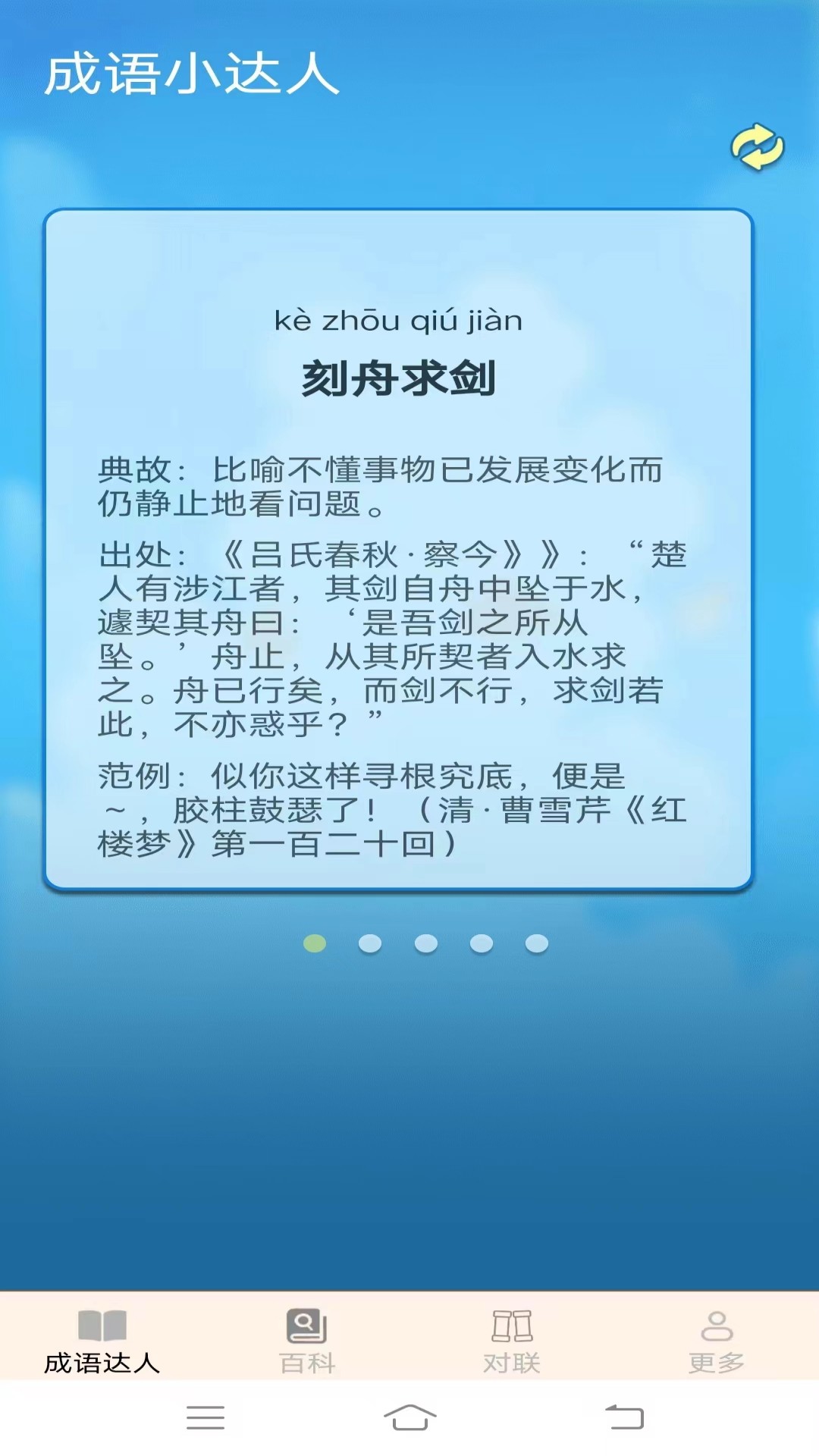Tap the system home button
The width and height of the screenshot is (819, 1456).
tap(409, 1417)
